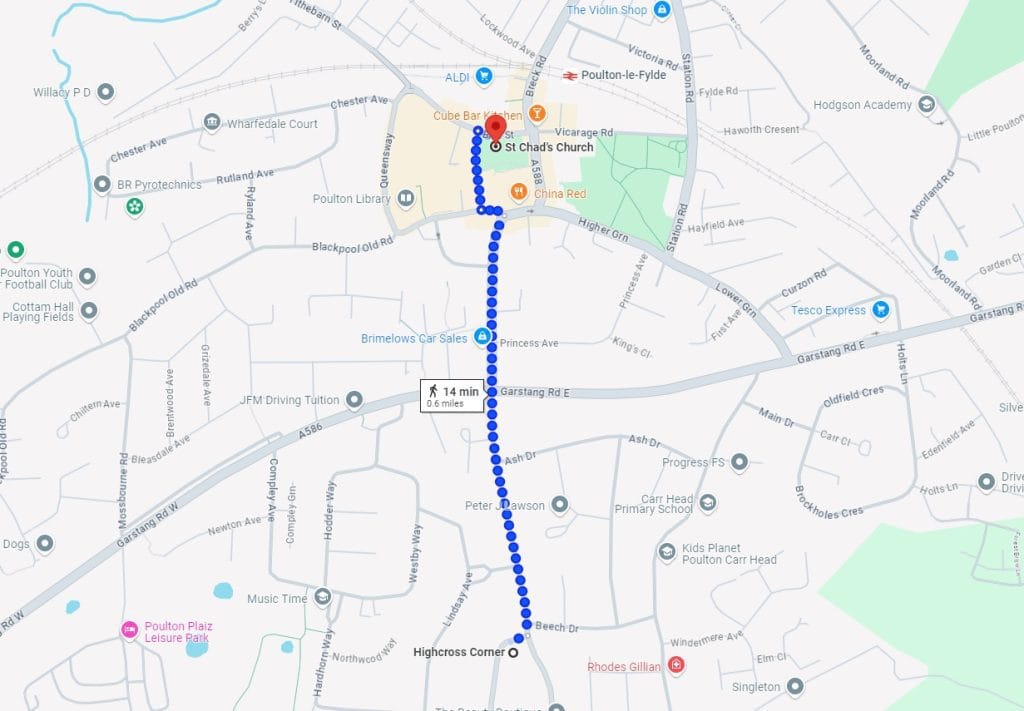
Task: Select the Rhodes Gillian medical marker
Action: pyautogui.click(x=677, y=666)
